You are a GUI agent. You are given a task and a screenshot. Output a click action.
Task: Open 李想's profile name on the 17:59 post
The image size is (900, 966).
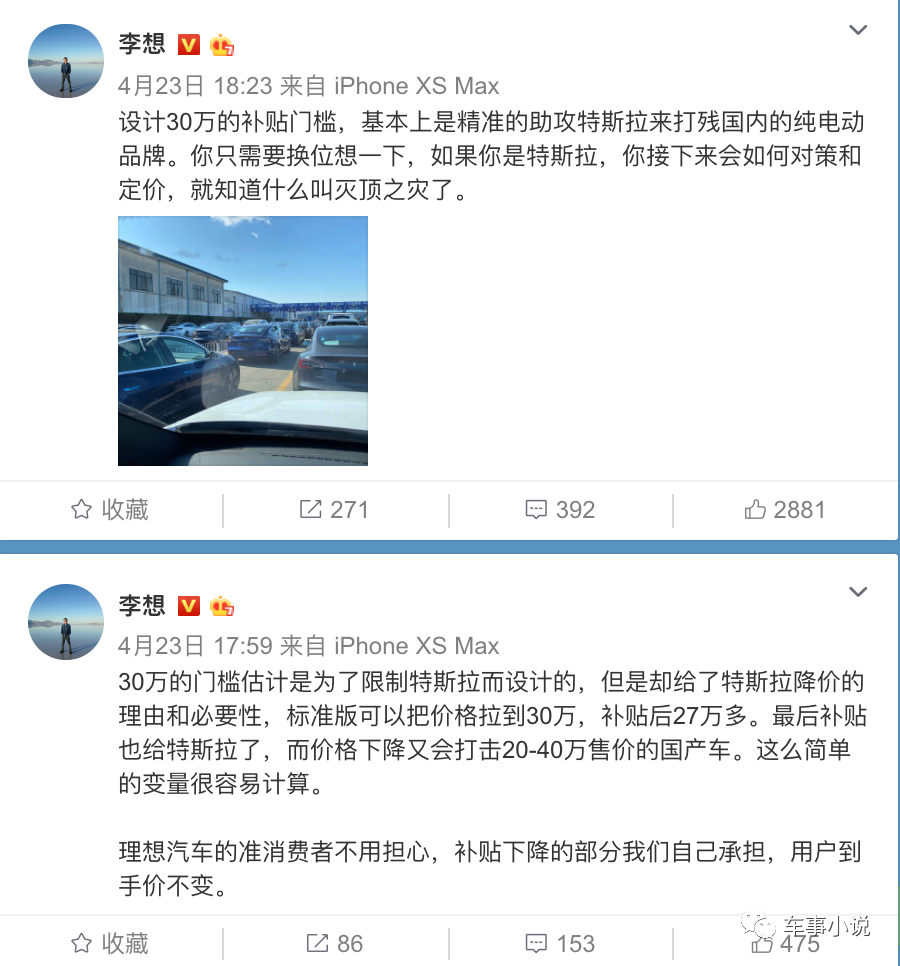pyautogui.click(x=142, y=605)
